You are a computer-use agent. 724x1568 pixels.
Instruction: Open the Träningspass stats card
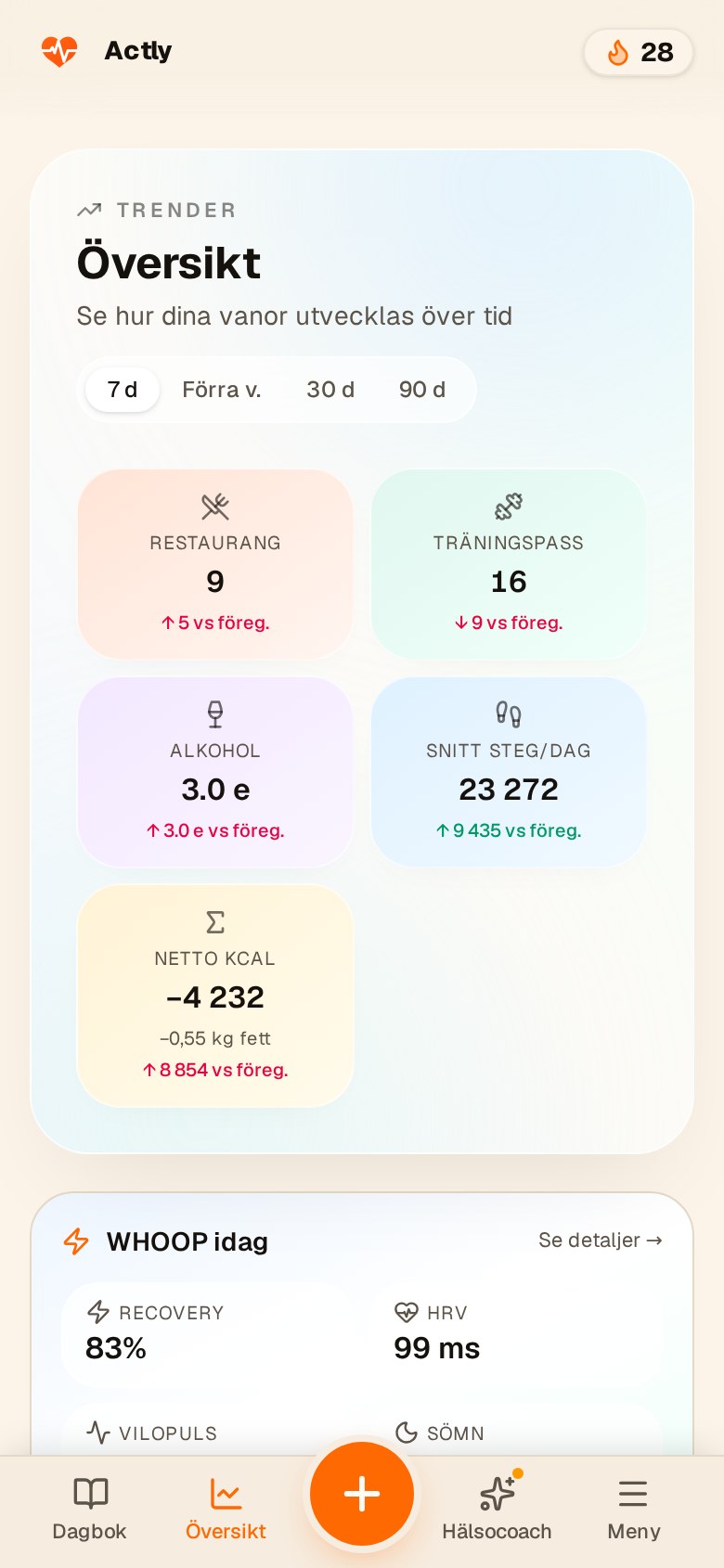[x=509, y=564]
